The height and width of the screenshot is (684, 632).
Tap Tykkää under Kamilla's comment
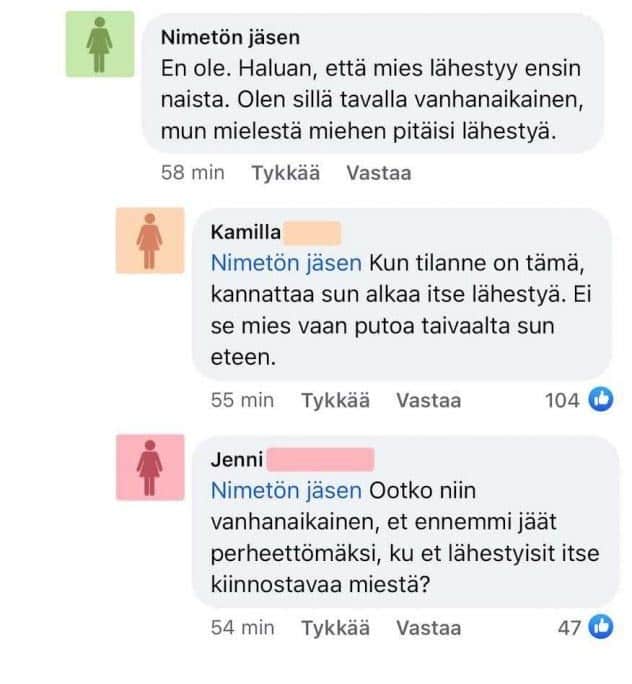[x=336, y=400]
